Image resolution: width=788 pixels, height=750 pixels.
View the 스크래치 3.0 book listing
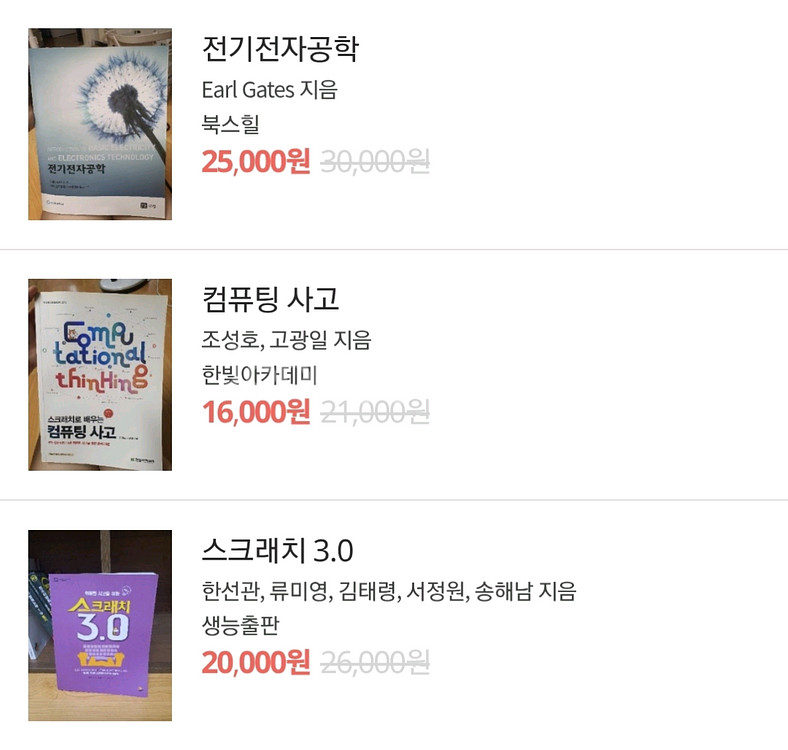coord(277,551)
